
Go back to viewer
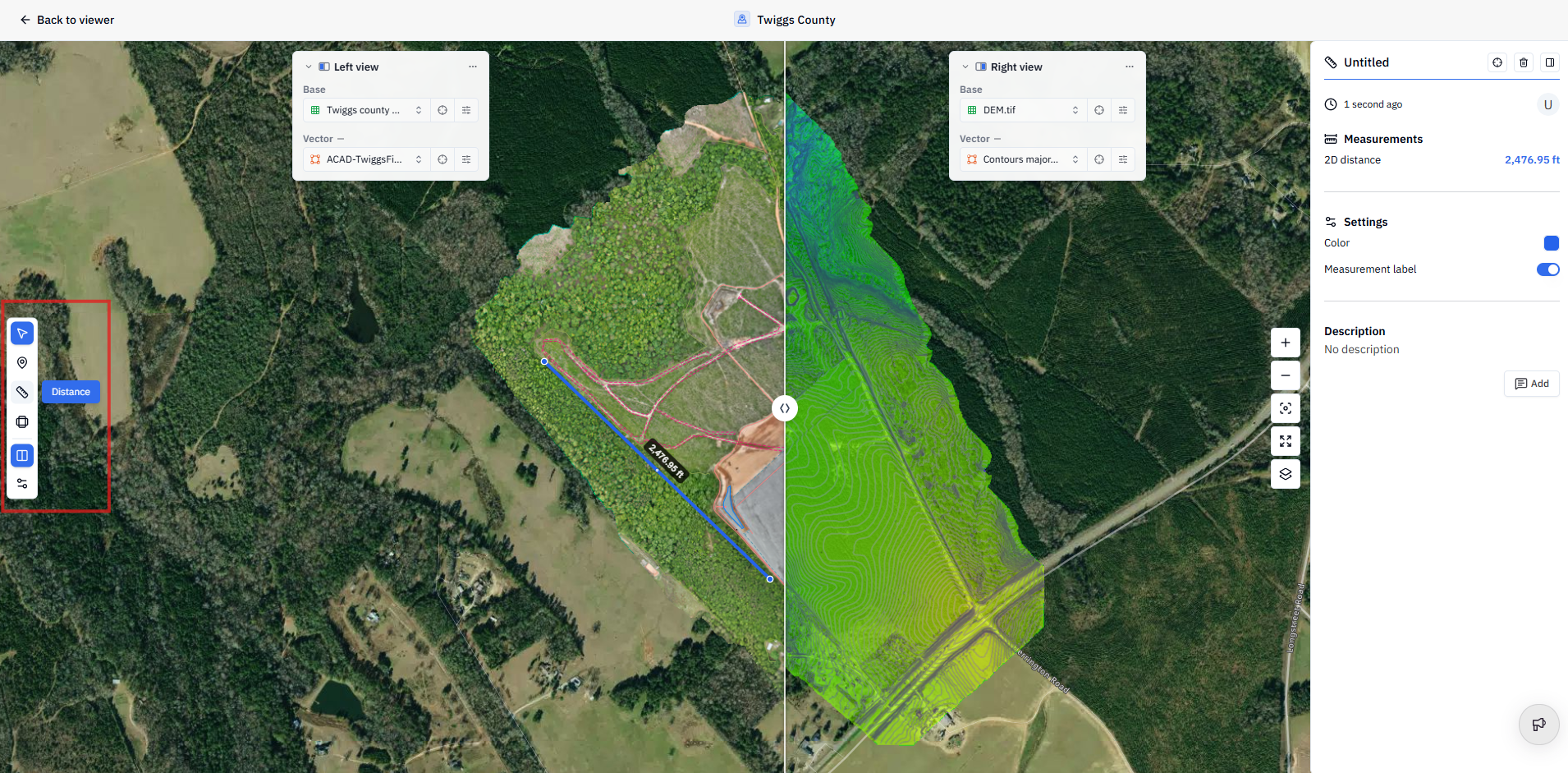(66, 20)
